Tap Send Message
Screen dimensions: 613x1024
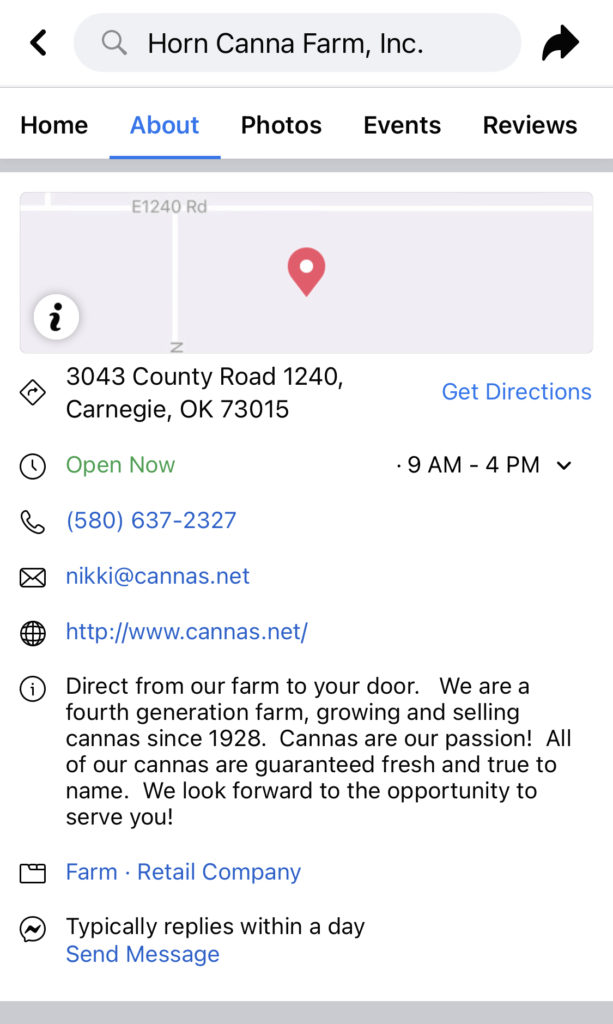[x=143, y=954]
